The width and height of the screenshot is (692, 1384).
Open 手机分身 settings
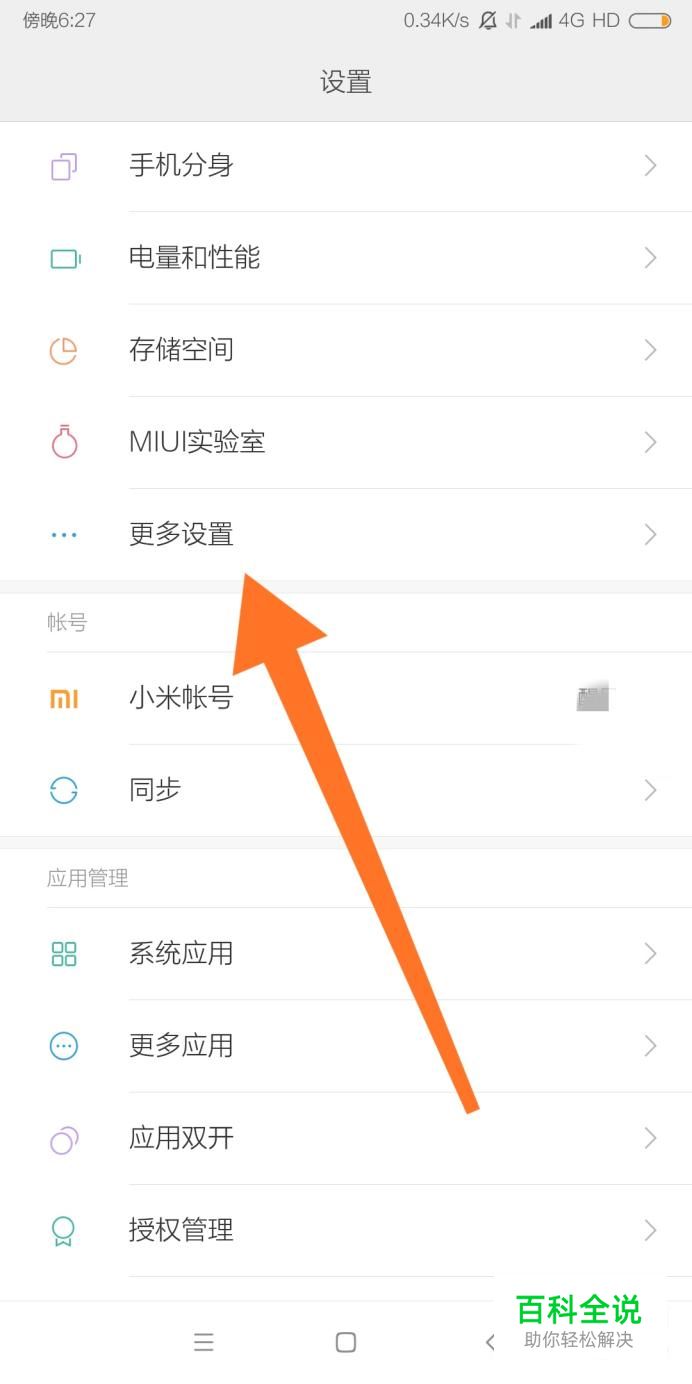click(345, 166)
